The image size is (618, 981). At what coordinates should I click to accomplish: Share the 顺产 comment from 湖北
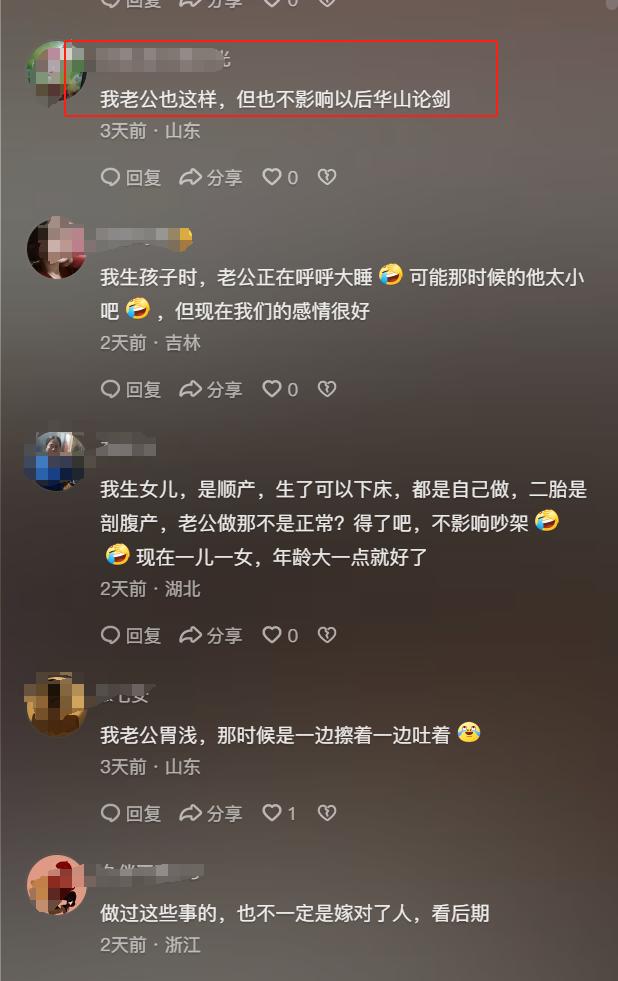(x=211, y=635)
